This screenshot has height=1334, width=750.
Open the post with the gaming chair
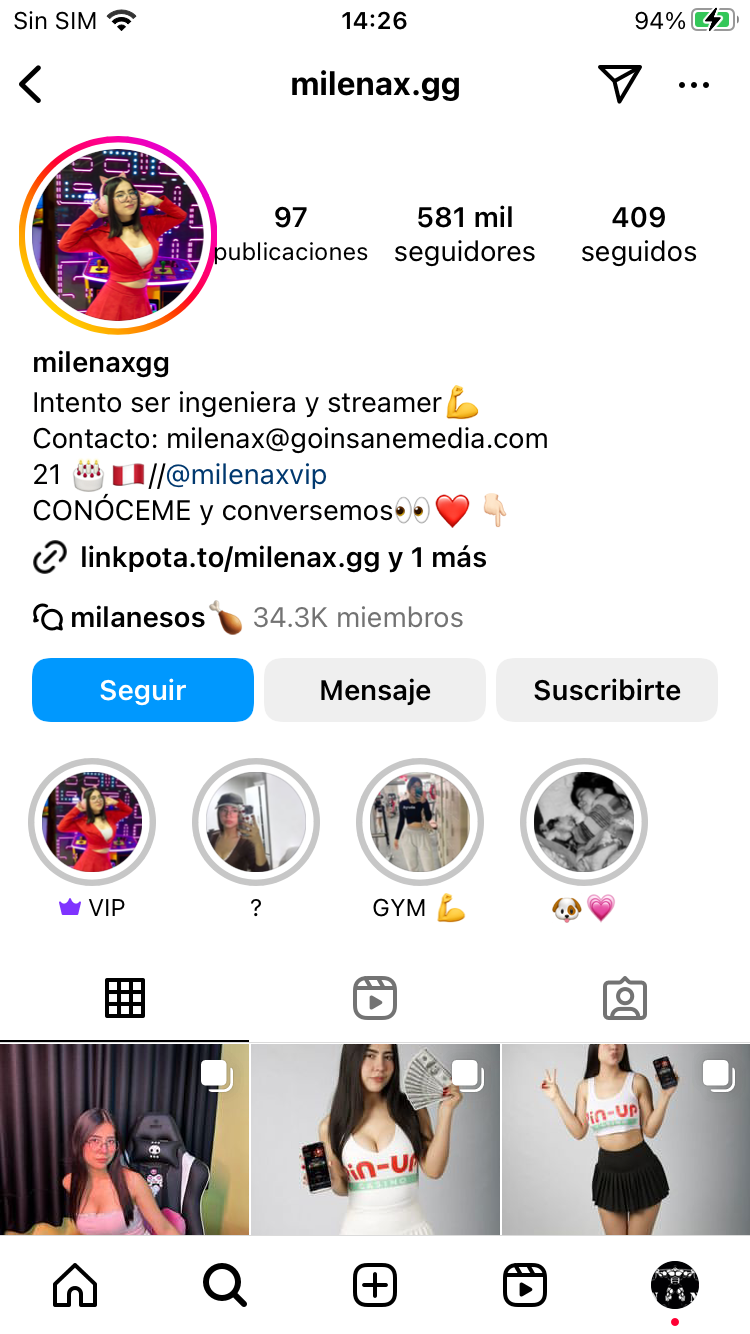[x=124, y=1140]
